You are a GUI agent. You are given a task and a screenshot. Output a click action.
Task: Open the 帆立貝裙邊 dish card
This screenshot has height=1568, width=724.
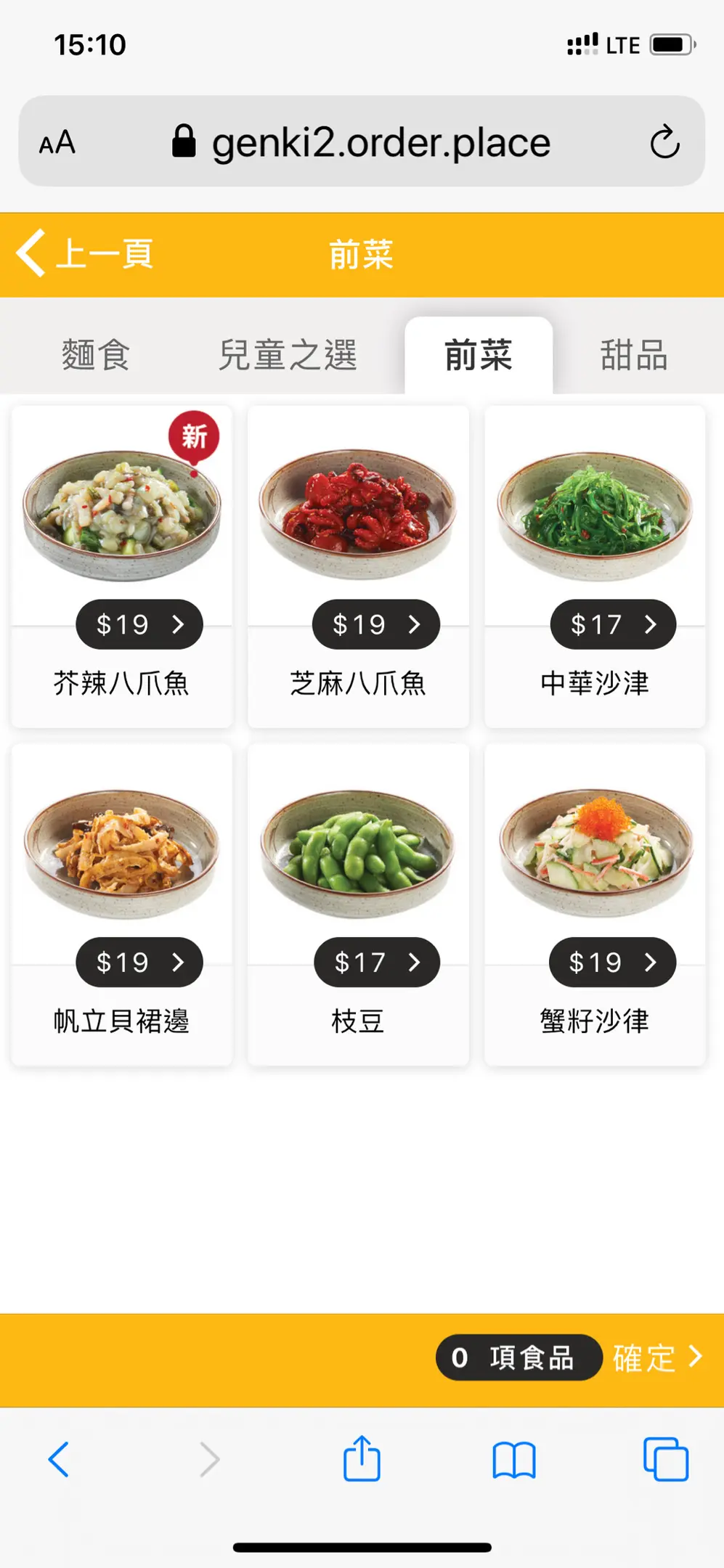[x=121, y=904]
